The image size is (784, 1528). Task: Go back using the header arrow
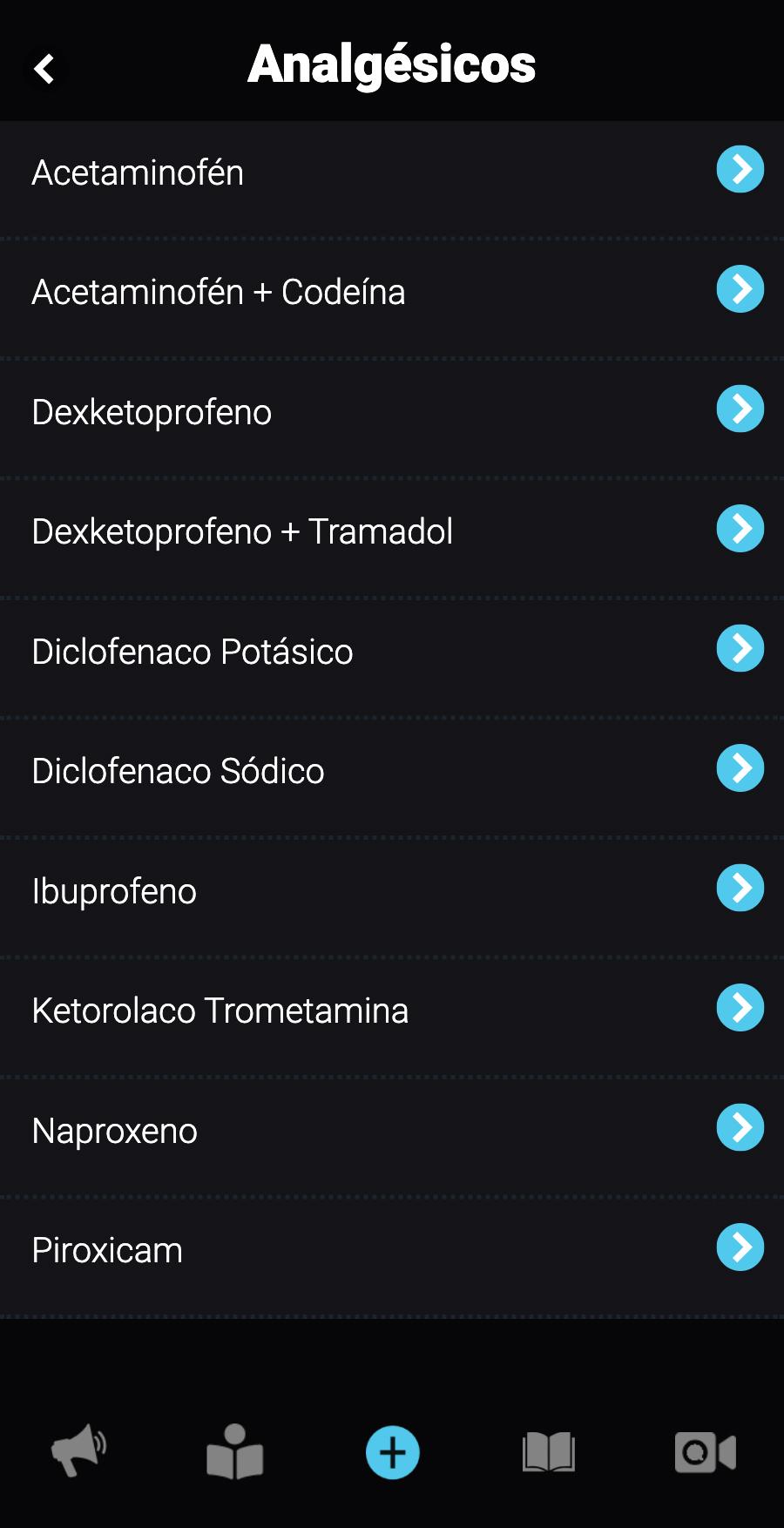(x=44, y=69)
